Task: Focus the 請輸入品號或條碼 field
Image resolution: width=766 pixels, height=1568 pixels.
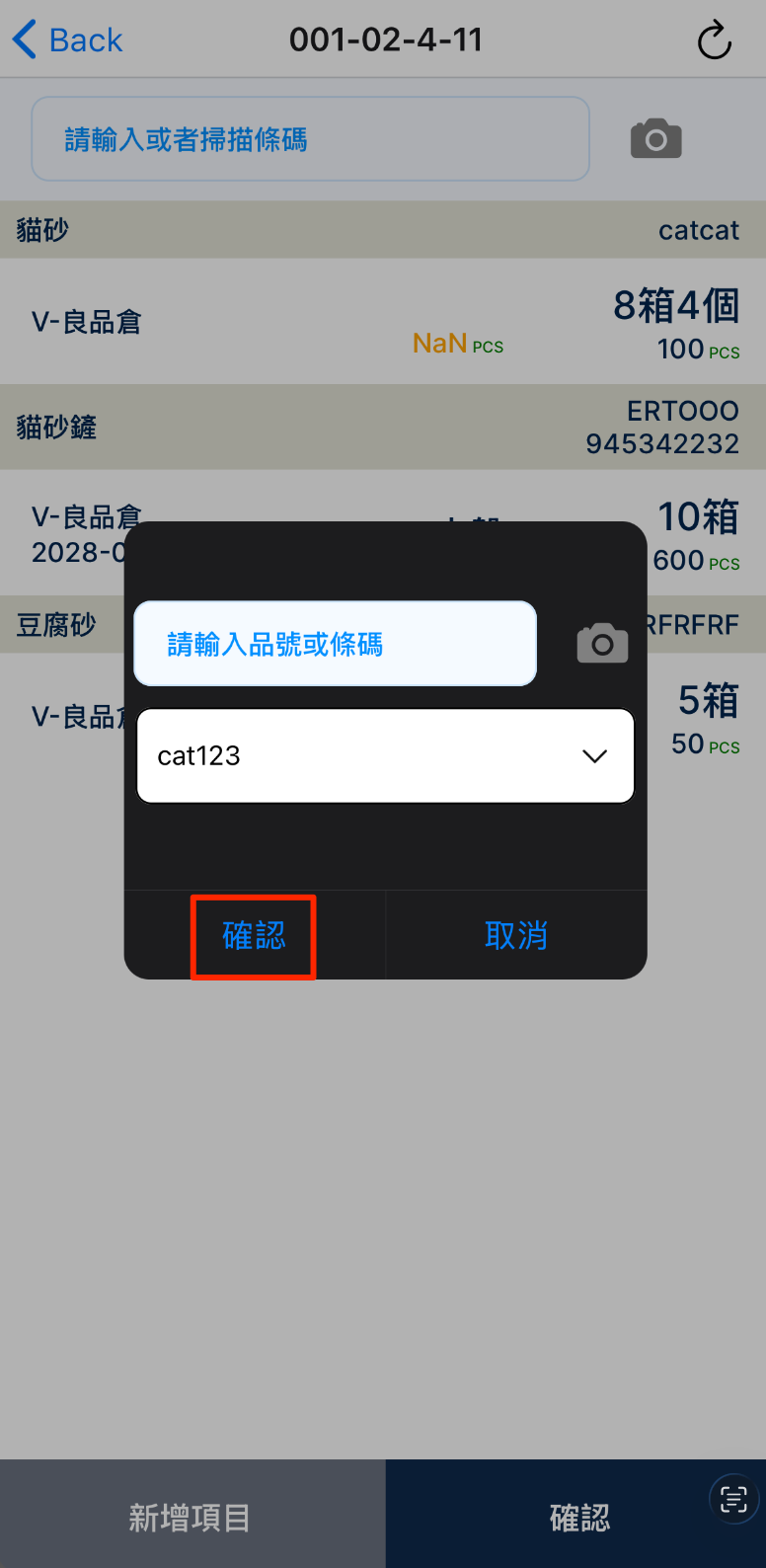Action: point(335,644)
